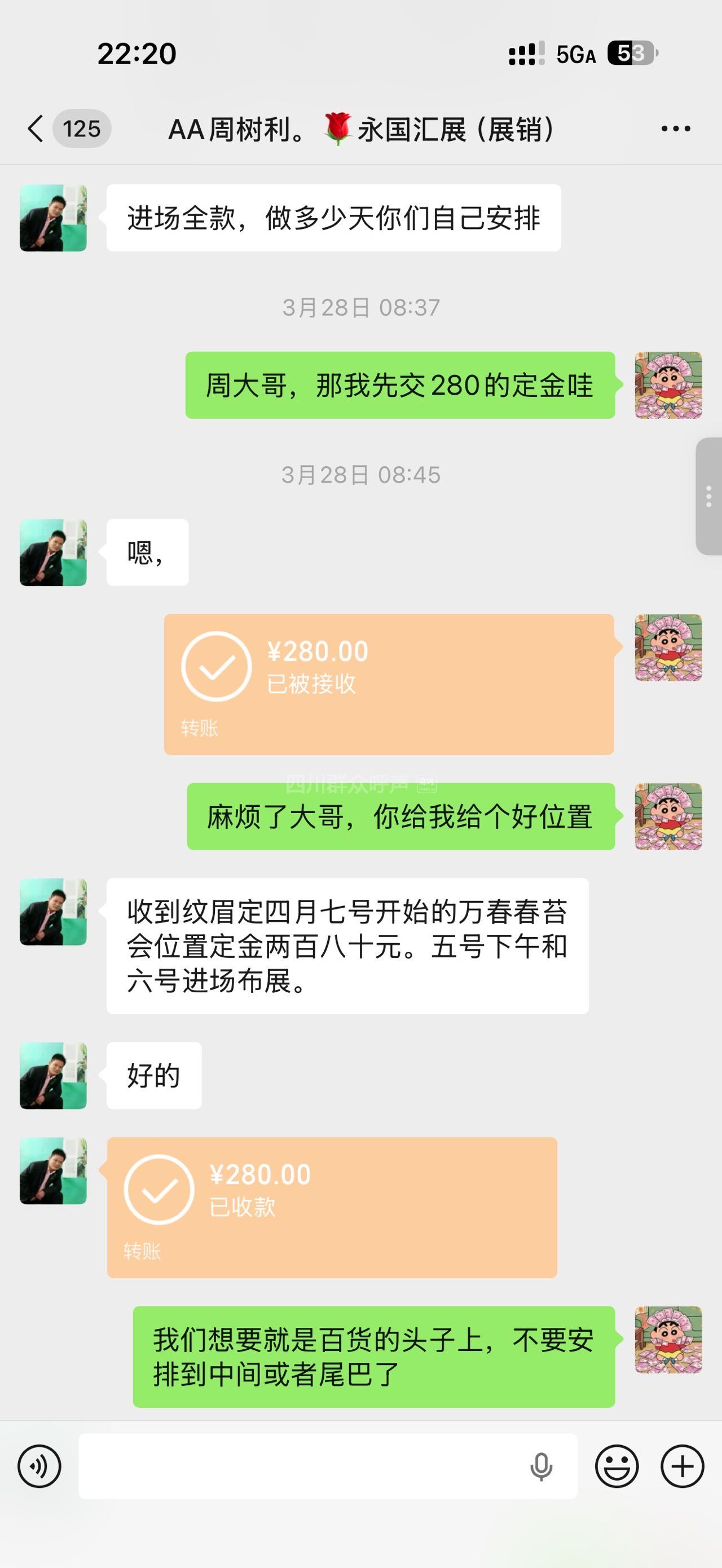Go back to the chat list
This screenshot has width=722, height=1568.
[37, 129]
